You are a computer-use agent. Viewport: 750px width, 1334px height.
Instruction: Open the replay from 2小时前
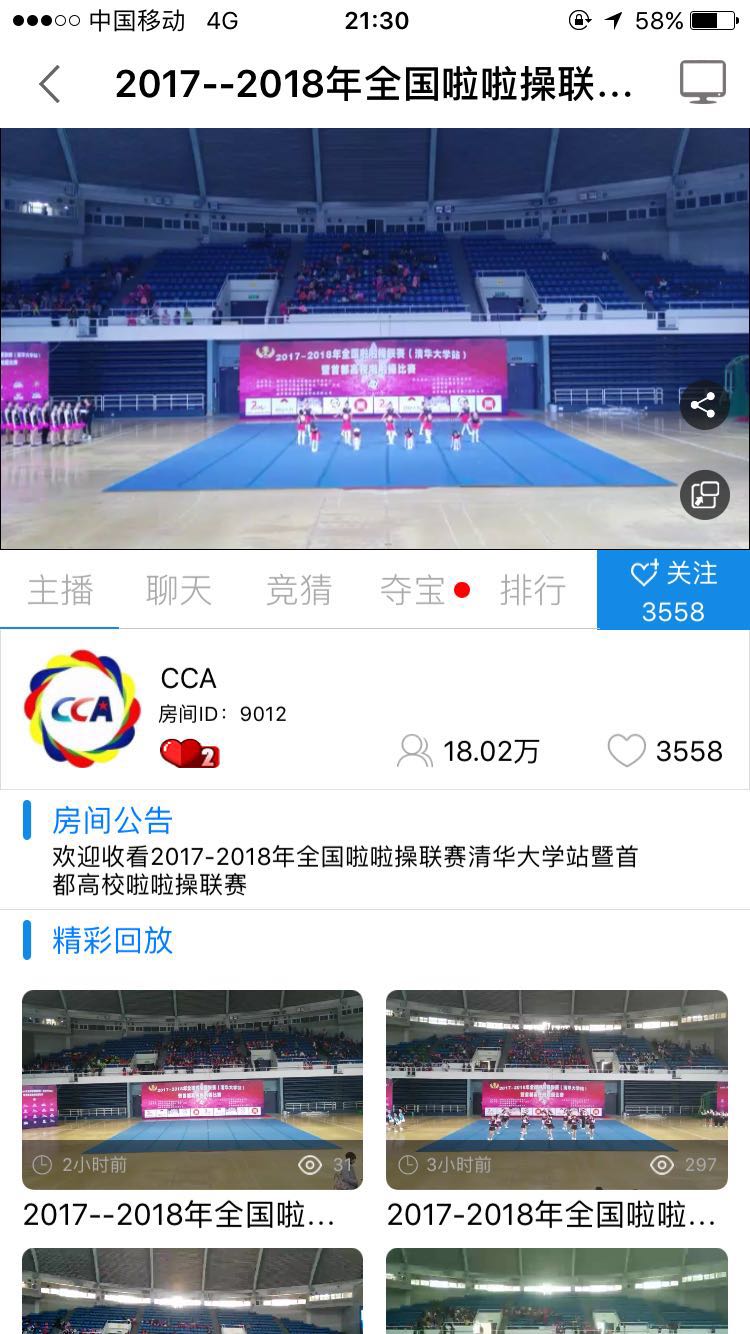pyautogui.click(x=192, y=1089)
